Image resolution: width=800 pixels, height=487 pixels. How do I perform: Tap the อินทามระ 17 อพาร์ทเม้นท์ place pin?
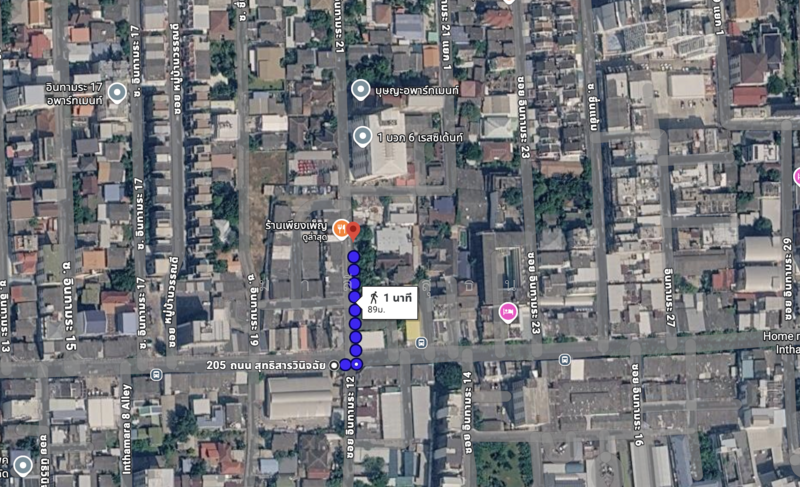point(117,93)
